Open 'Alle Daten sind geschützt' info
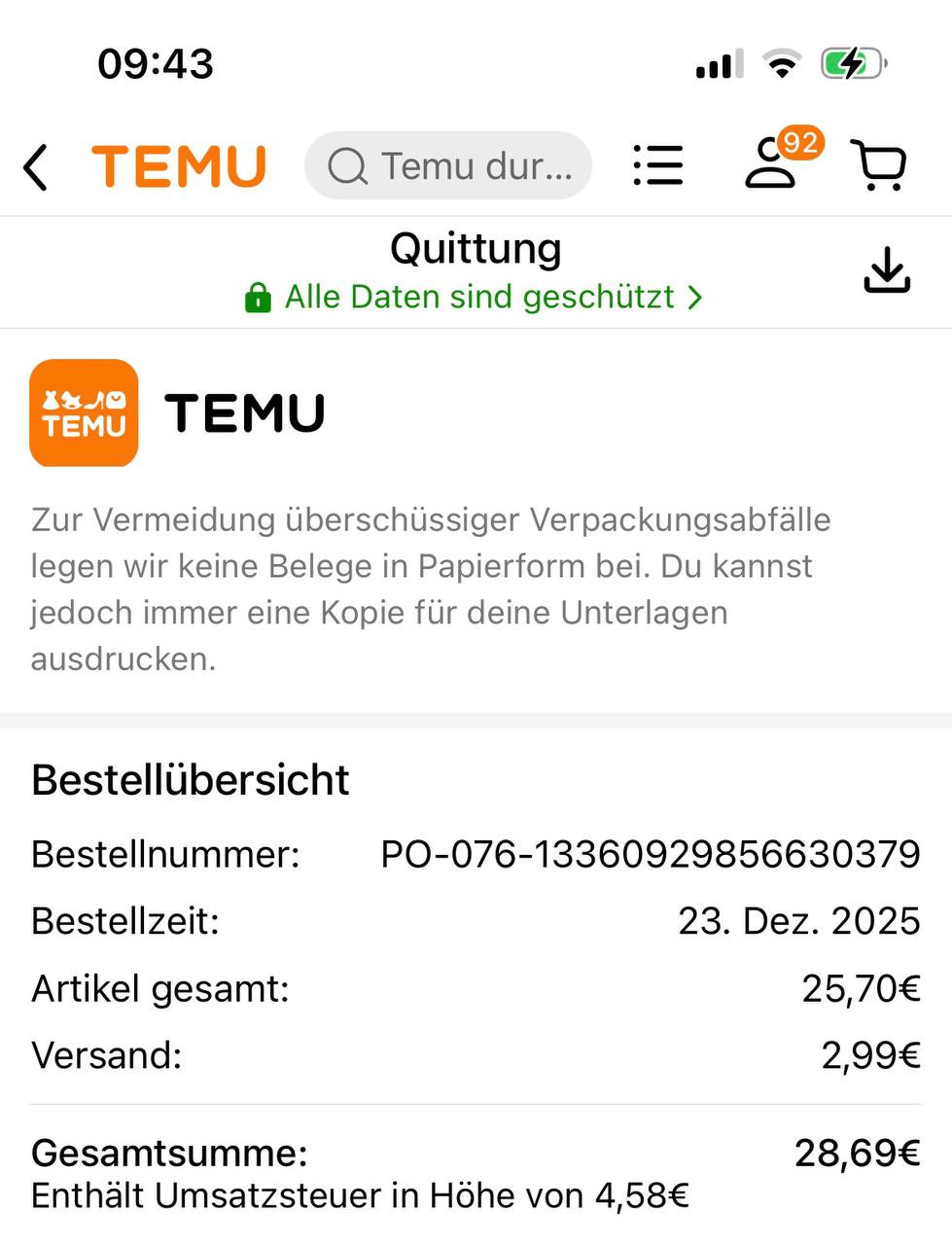This screenshot has height=1245, width=952. (475, 297)
